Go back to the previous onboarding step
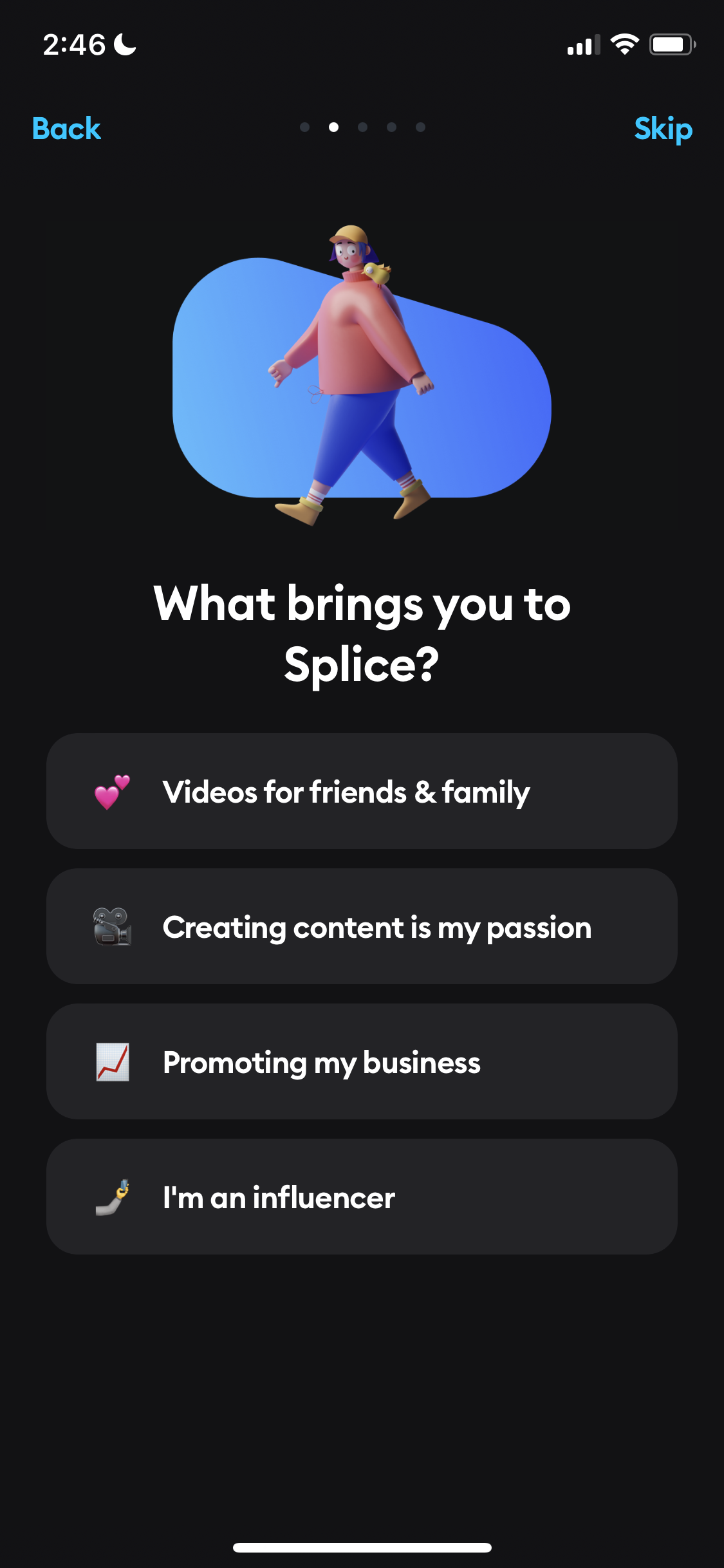Screen dimensions: 724x1568 66,129
